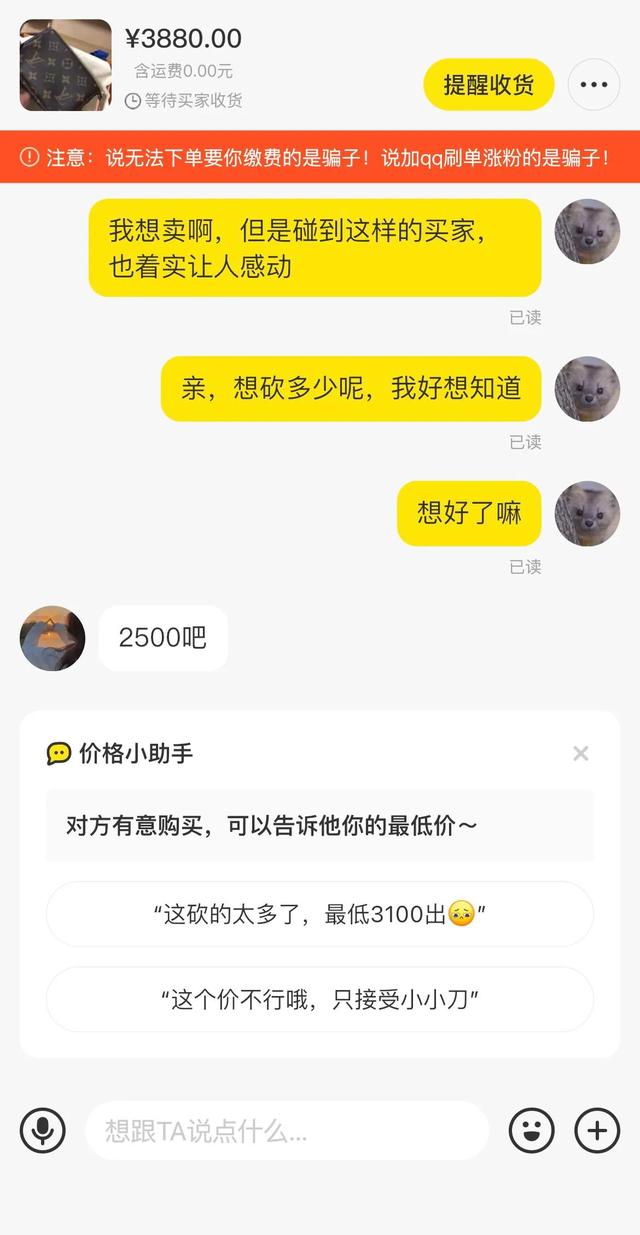Viewport: 640px width, 1235px height.
Task: Send suggested reply 最低3100出
Action: click(x=320, y=914)
